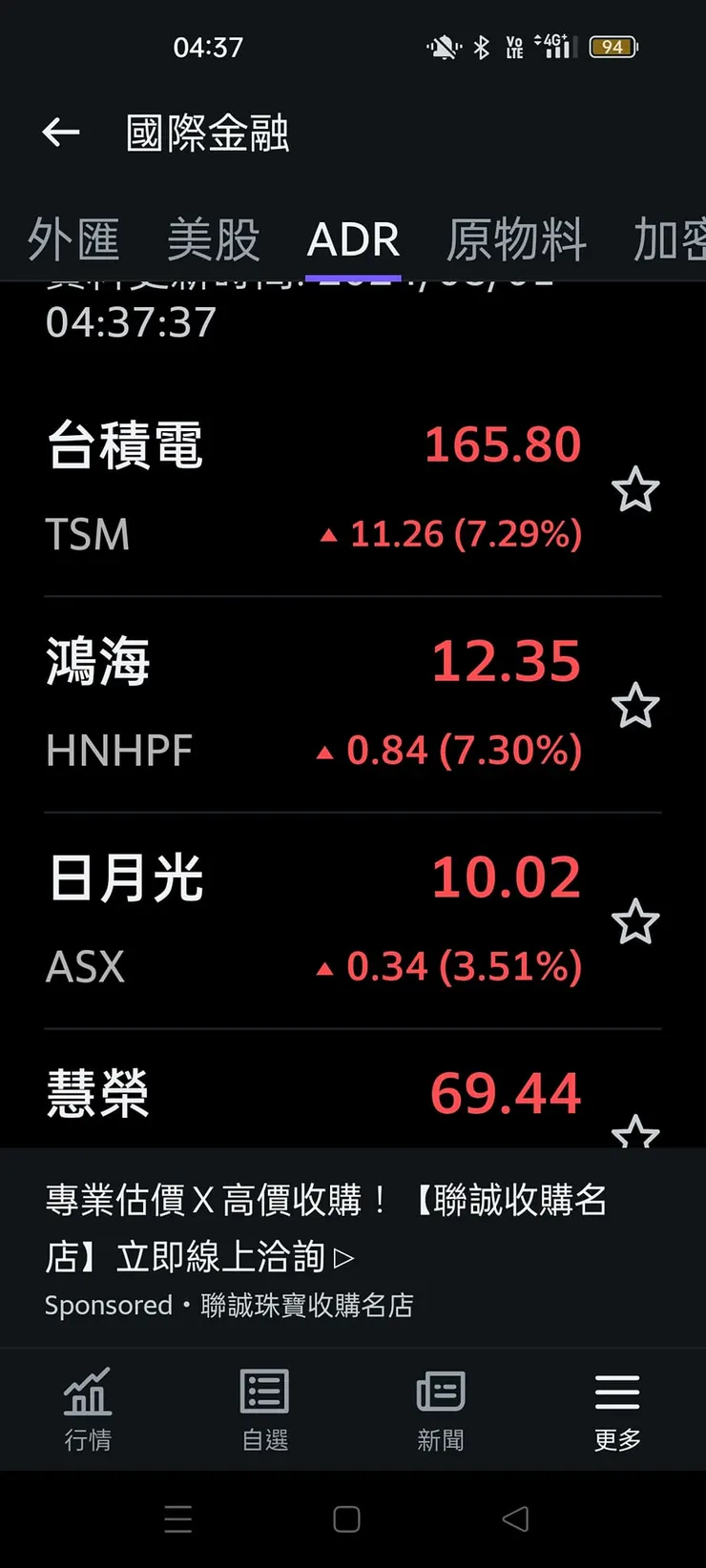This screenshot has width=706, height=1568.
Task: Tap the system back button
Action: pyautogui.click(x=515, y=1519)
